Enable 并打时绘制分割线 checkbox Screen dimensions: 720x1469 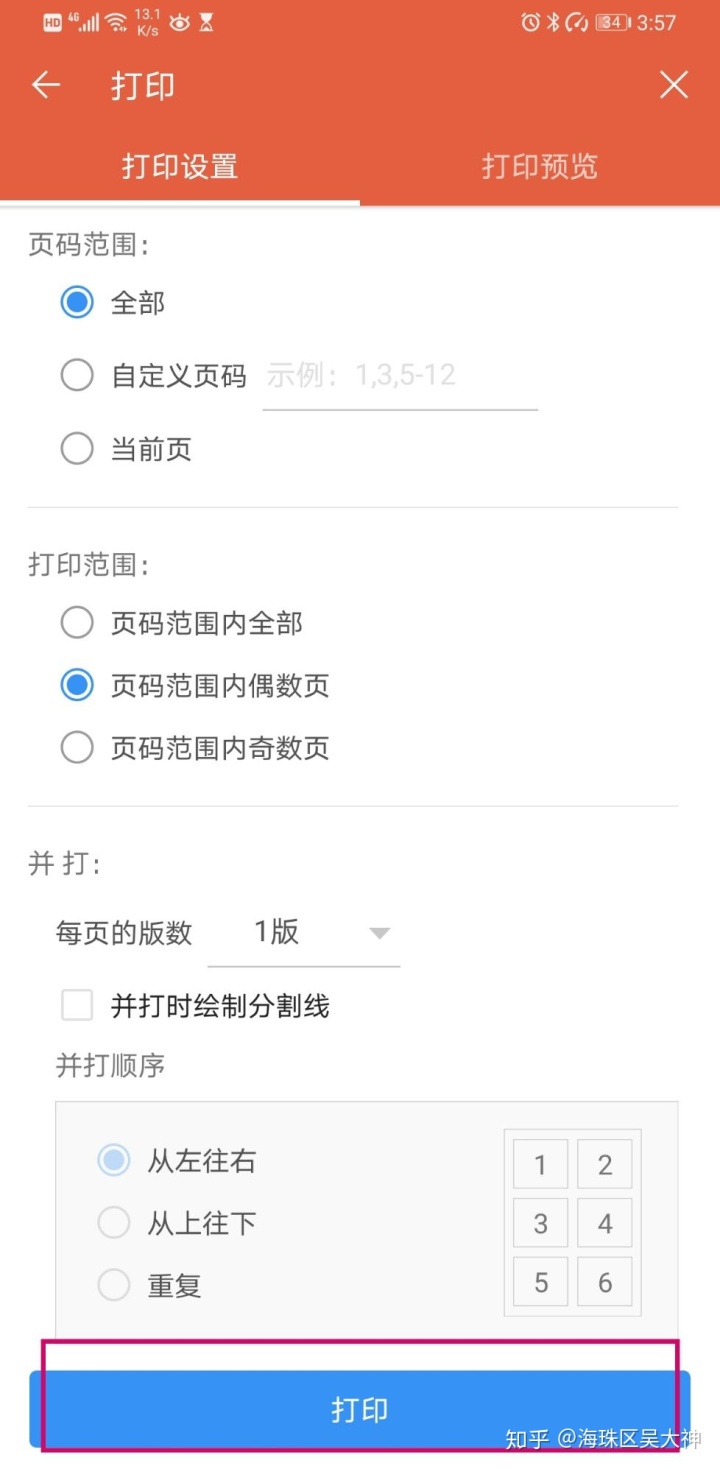click(x=78, y=1005)
